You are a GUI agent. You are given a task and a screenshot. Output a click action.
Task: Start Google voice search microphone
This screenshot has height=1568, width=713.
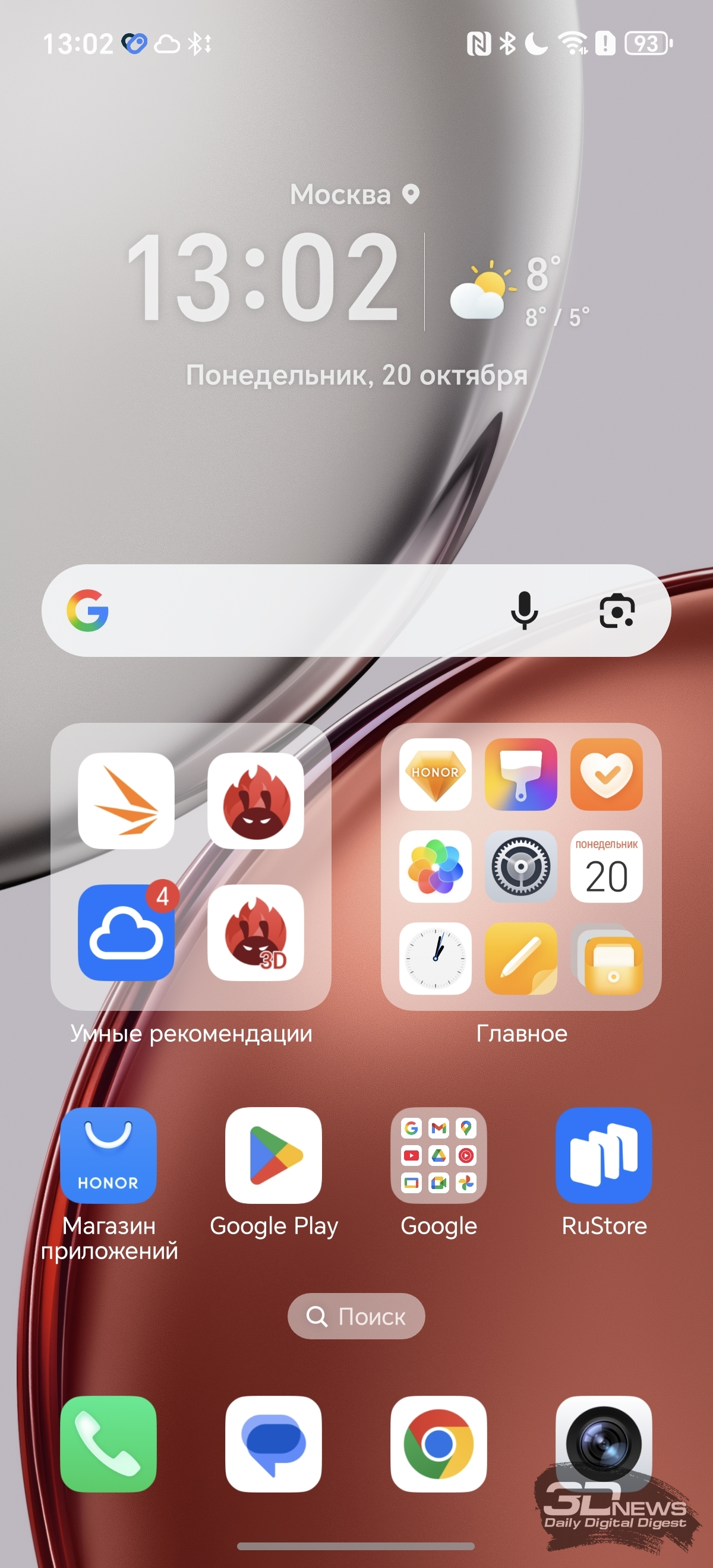(523, 611)
